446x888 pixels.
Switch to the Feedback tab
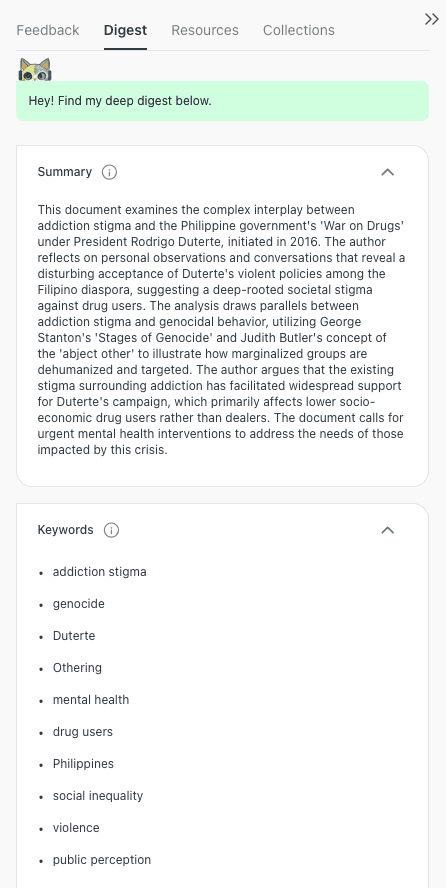(x=48, y=30)
